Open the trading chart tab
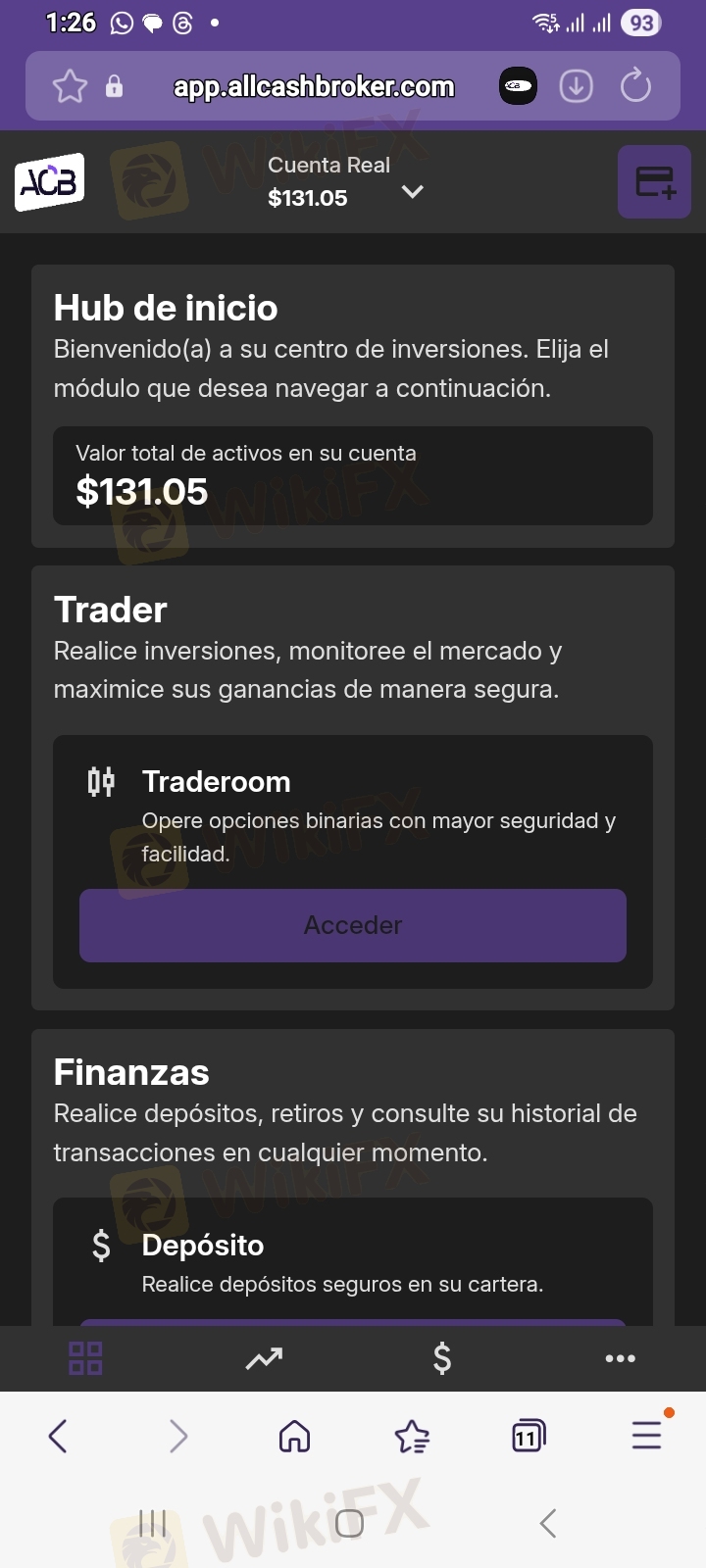The height and width of the screenshot is (1568, 706). (264, 1358)
